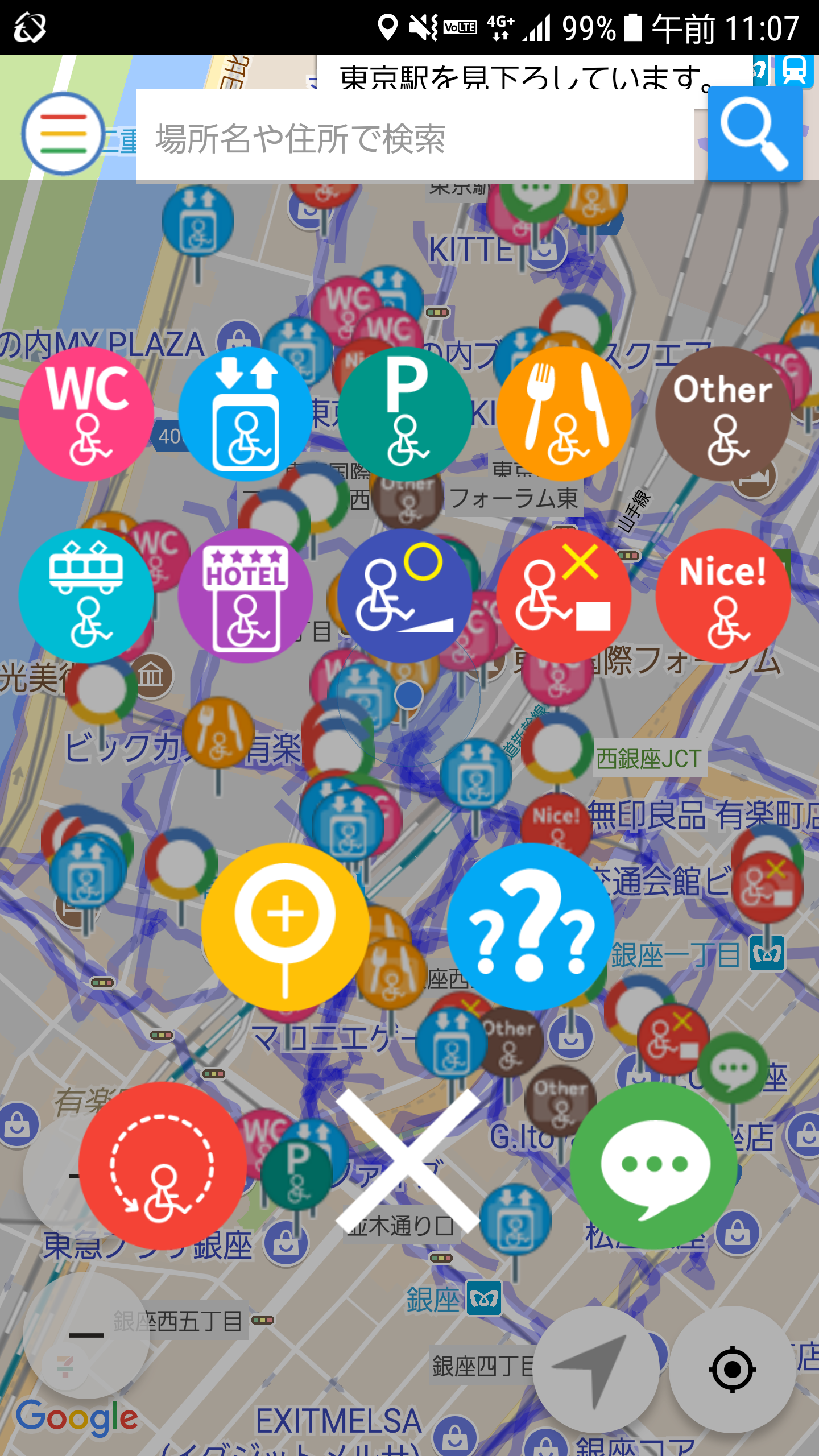Select the wheelchair ramp accessible category
Viewport: 819px width, 1456px height.
coord(405,595)
